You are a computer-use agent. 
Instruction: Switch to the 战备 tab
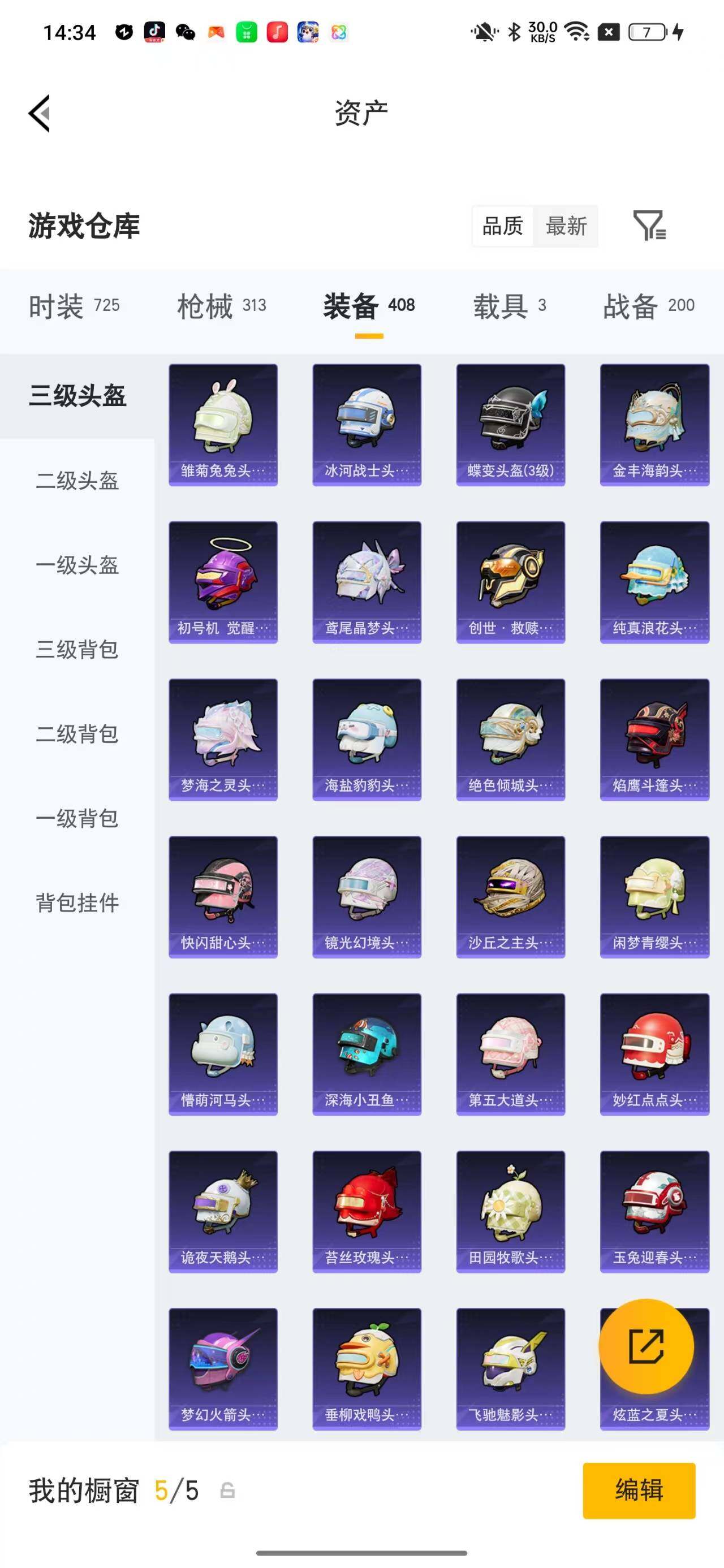click(x=649, y=305)
